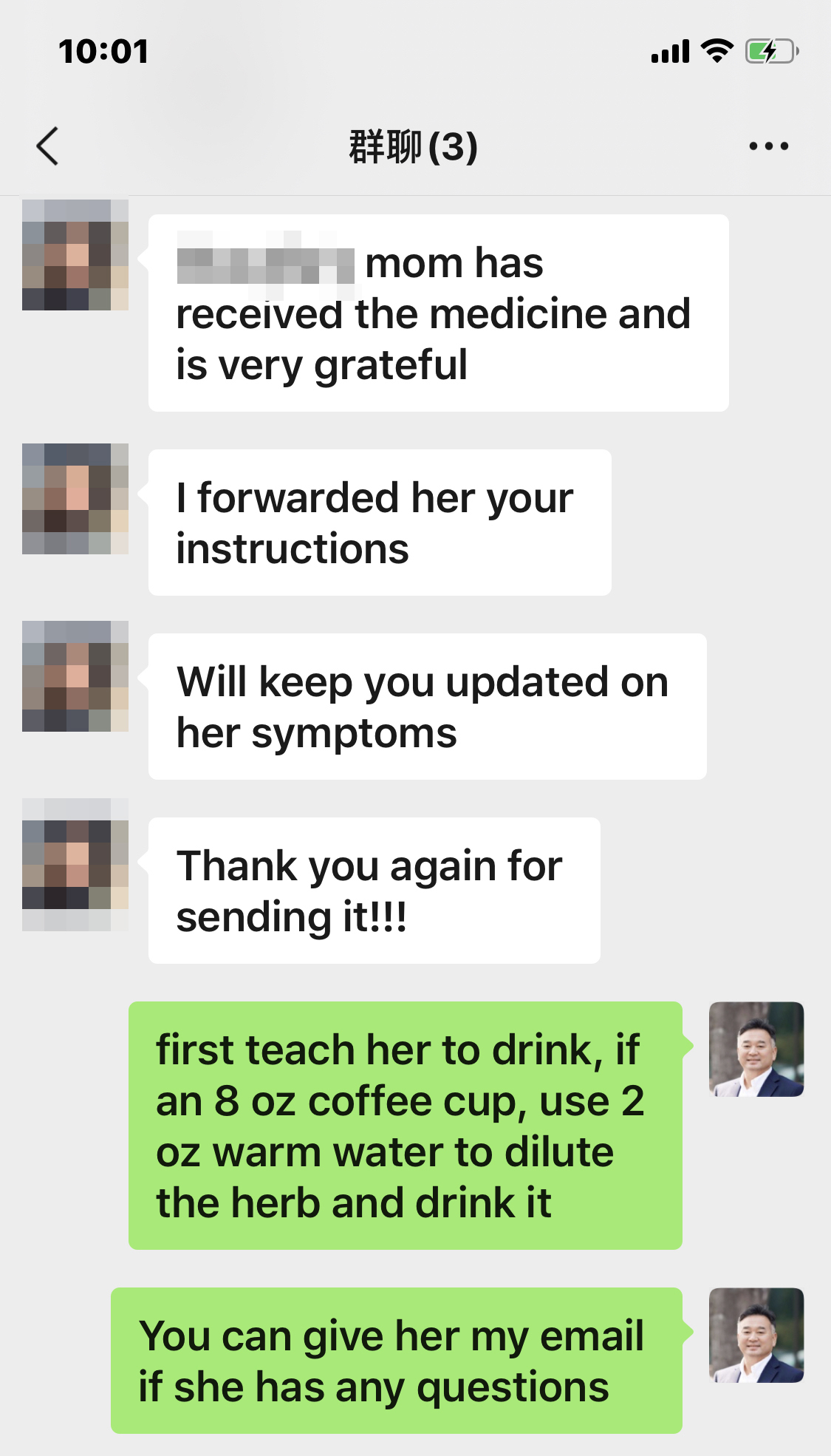Tap the avatar beside 'mom has received the medicine'

pyautogui.click(x=75, y=255)
